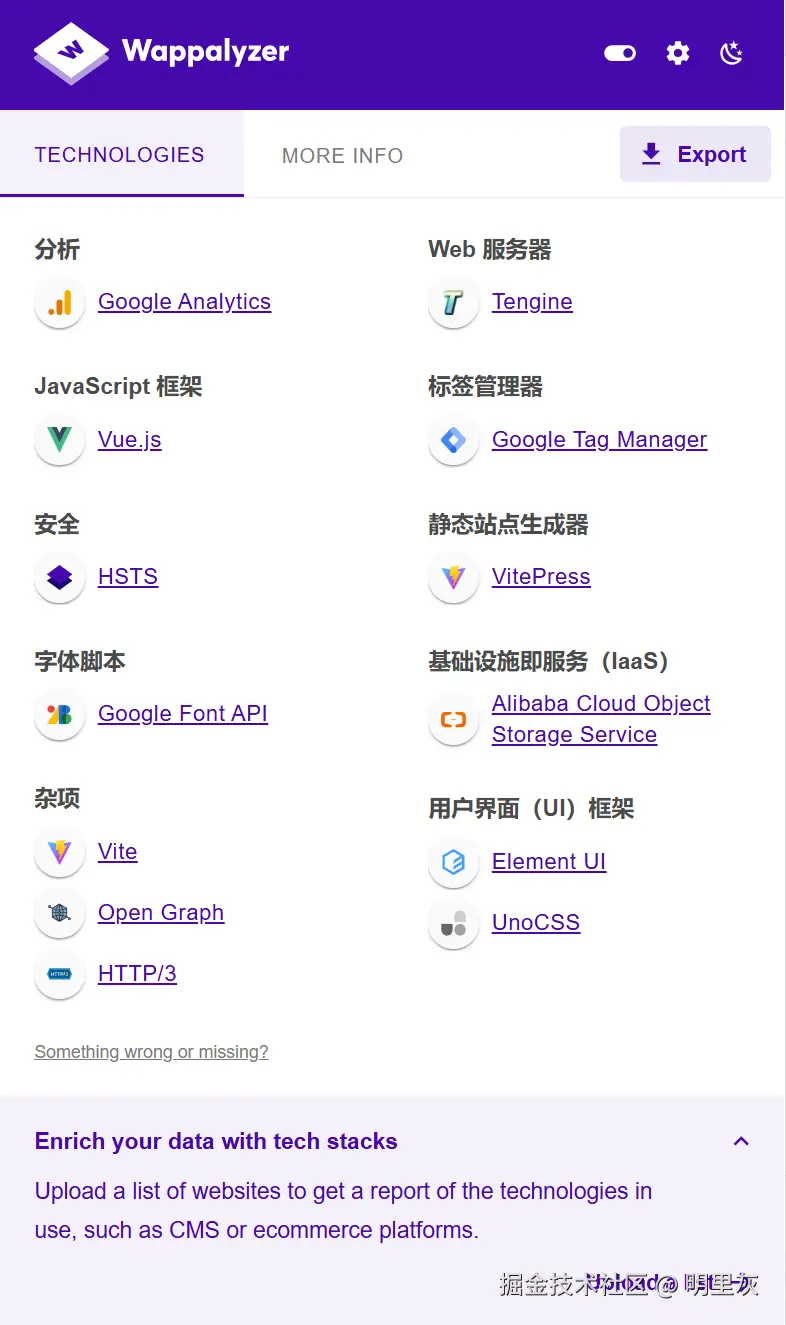
Task: Export the detected technologies list
Action: coord(695,154)
